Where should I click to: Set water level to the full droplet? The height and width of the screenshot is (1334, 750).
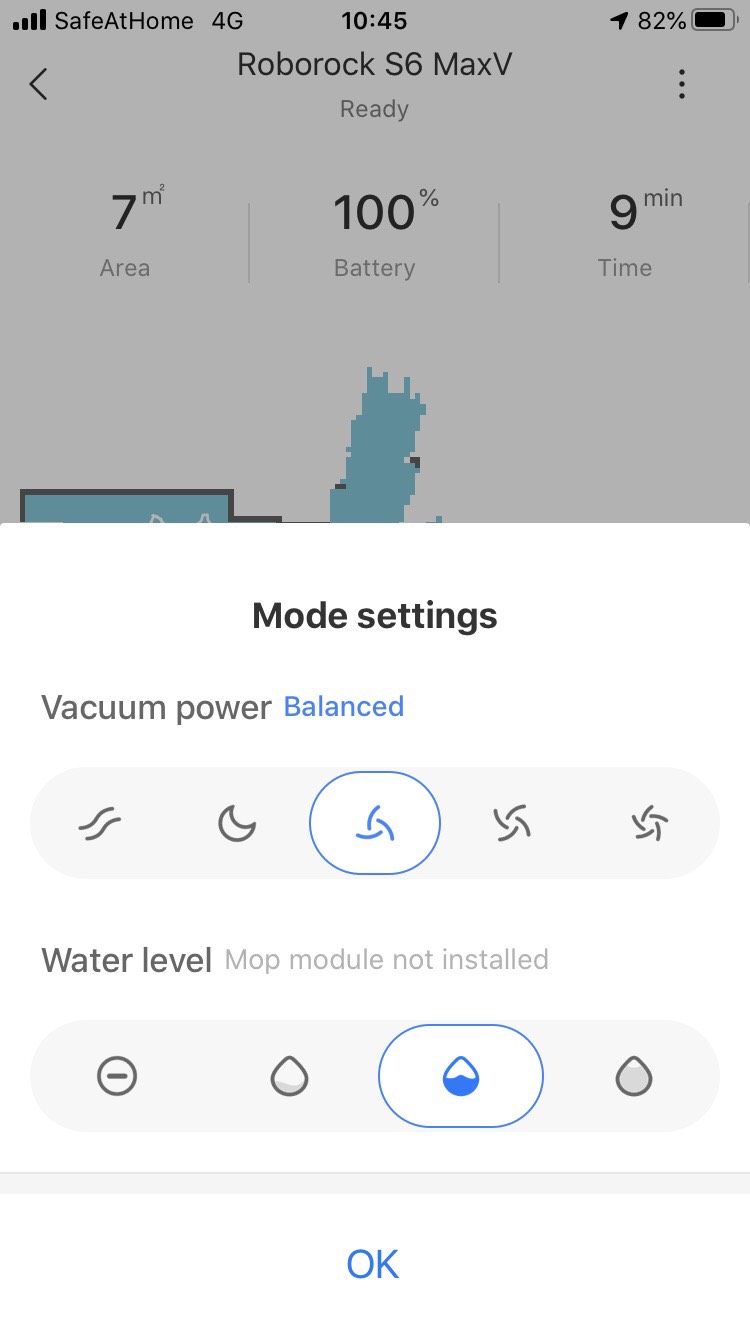(x=633, y=1077)
